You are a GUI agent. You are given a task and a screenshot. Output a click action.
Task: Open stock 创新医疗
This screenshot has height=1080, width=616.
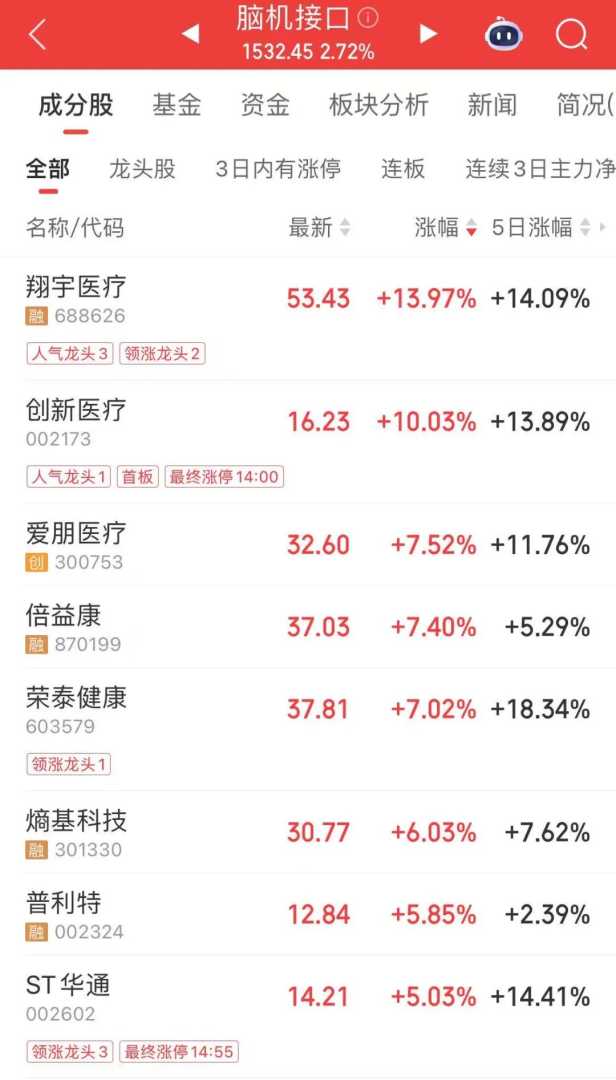76,410
